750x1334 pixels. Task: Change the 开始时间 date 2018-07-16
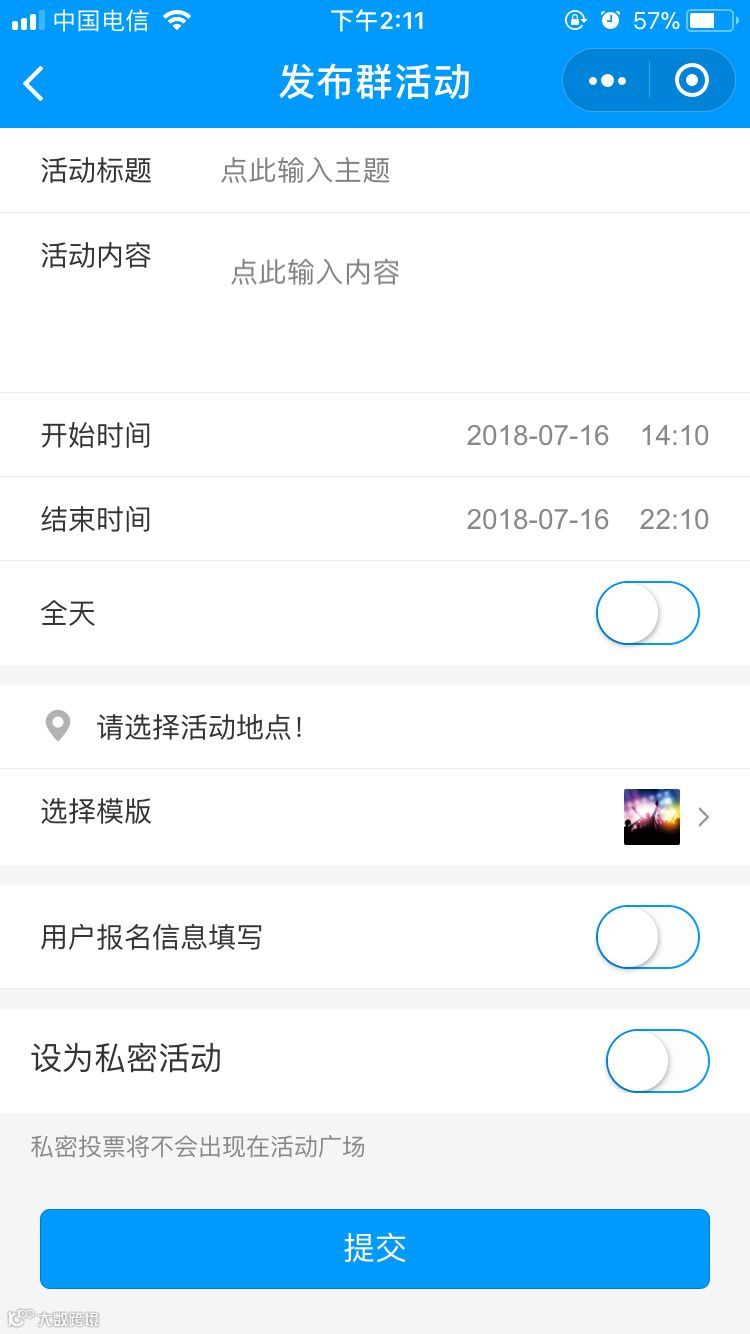point(537,436)
